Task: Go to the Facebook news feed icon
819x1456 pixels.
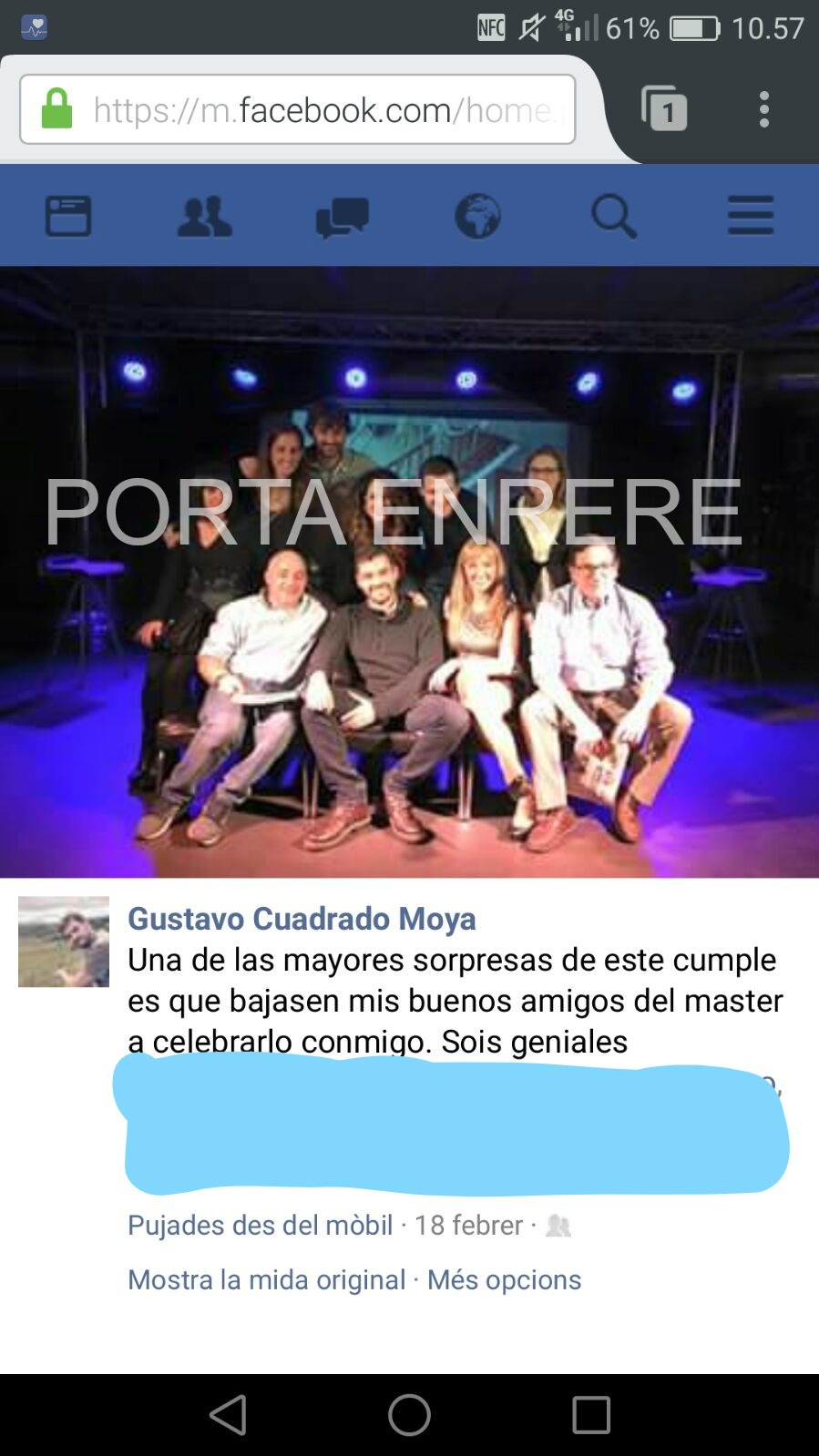Action: (68, 216)
